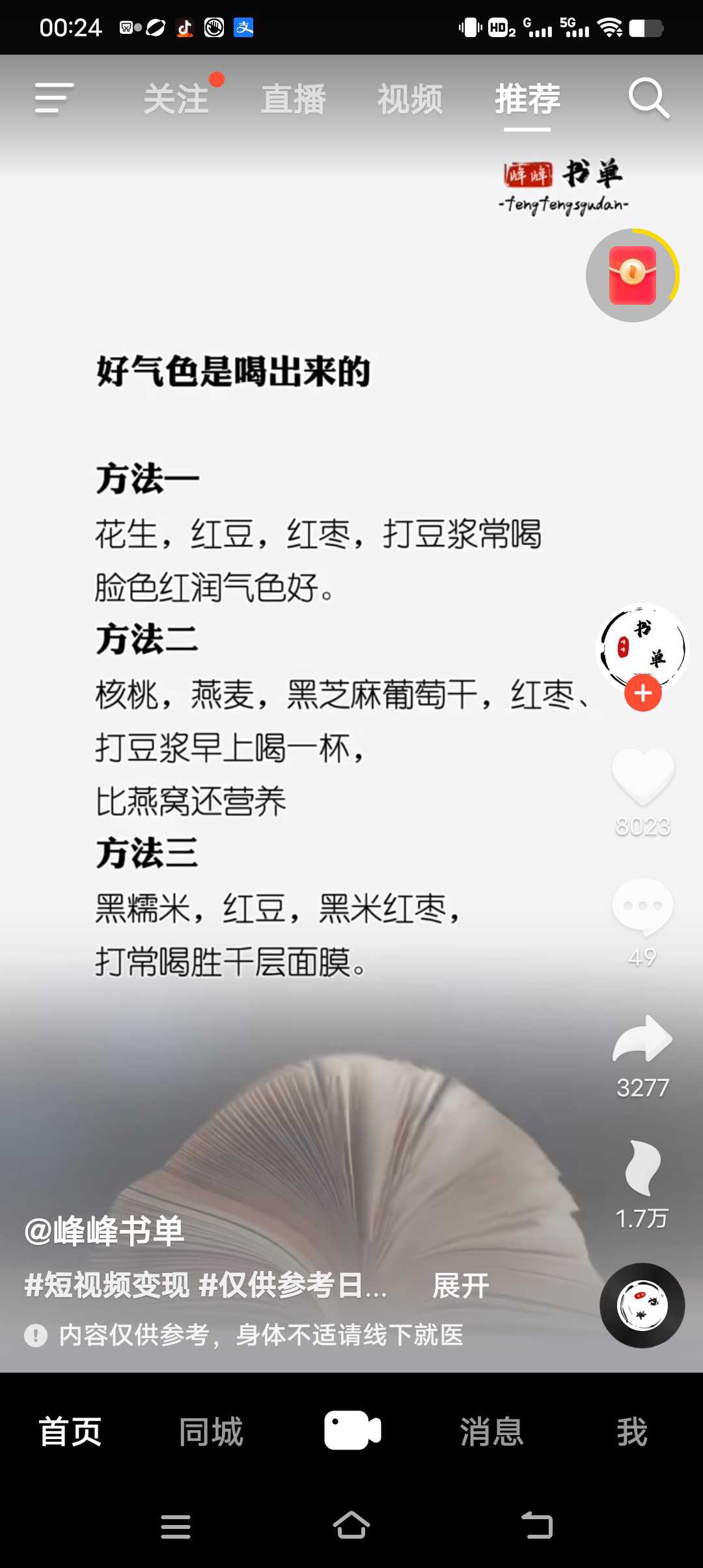Tap the icon showing 1.7万
This screenshot has width=703, height=1568.
(x=643, y=1168)
